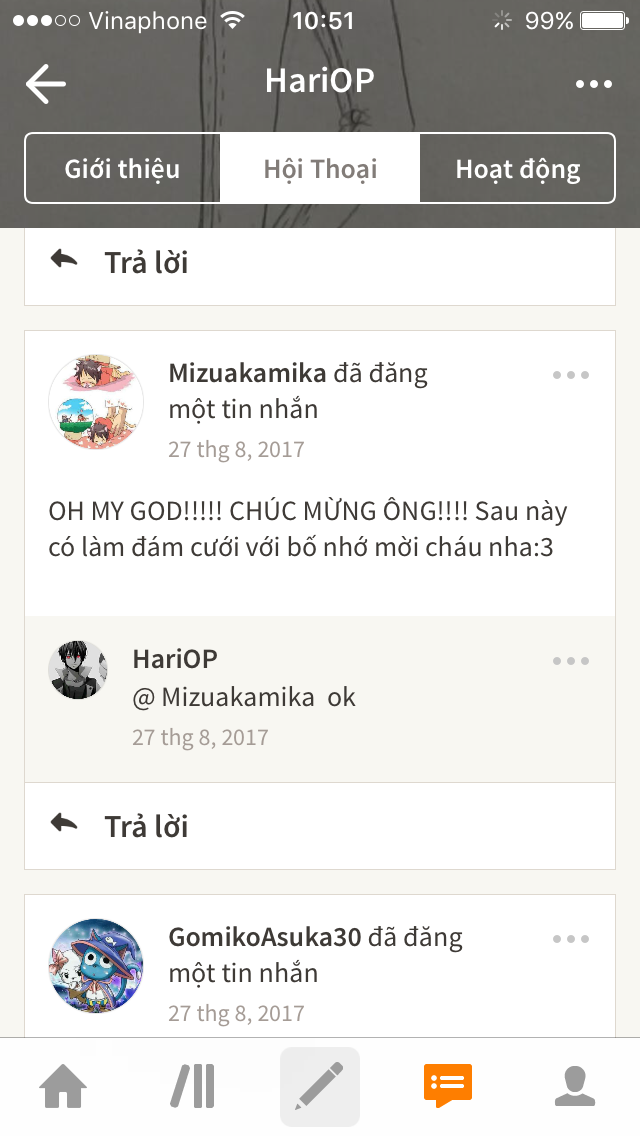Screen dimensions: 640x1136
Task: Switch to the Giới thiệu tab
Action: [x=122, y=168]
